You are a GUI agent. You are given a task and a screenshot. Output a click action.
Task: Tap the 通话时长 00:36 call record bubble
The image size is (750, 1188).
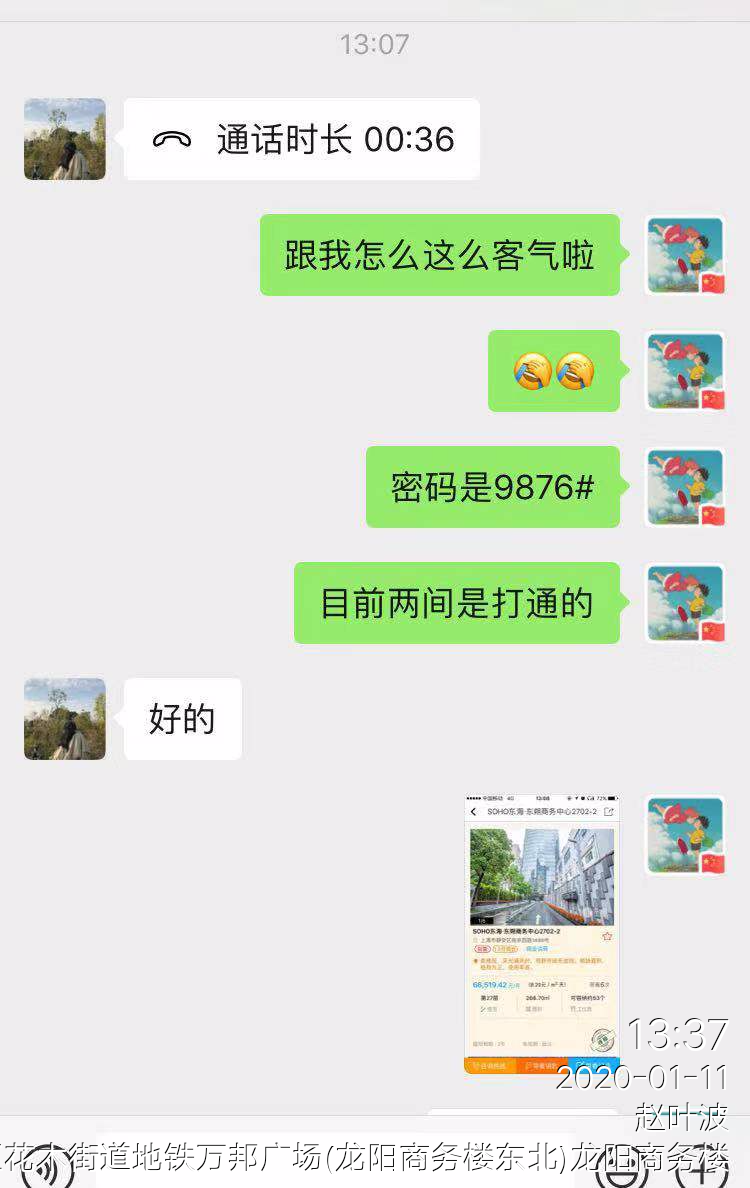(302, 139)
